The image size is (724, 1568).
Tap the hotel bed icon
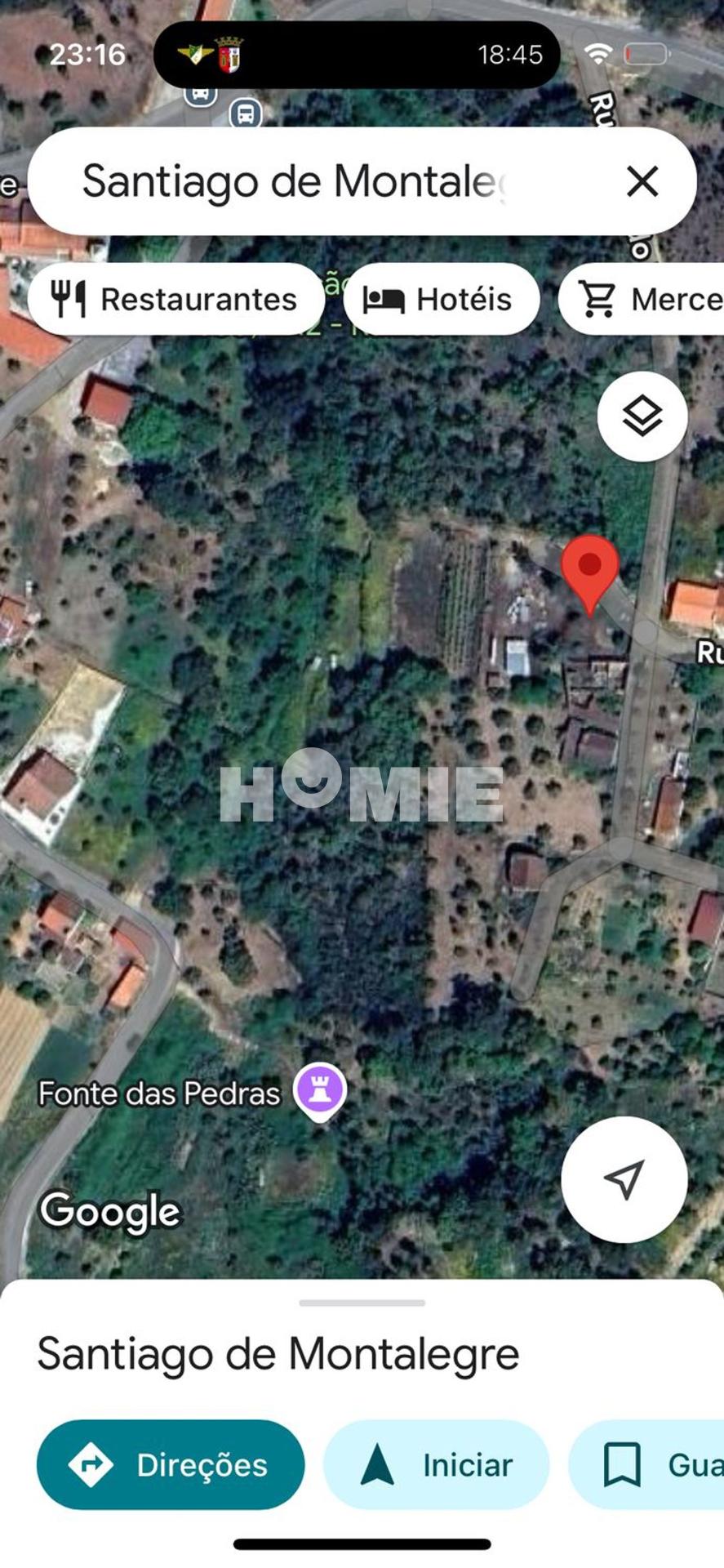click(384, 298)
